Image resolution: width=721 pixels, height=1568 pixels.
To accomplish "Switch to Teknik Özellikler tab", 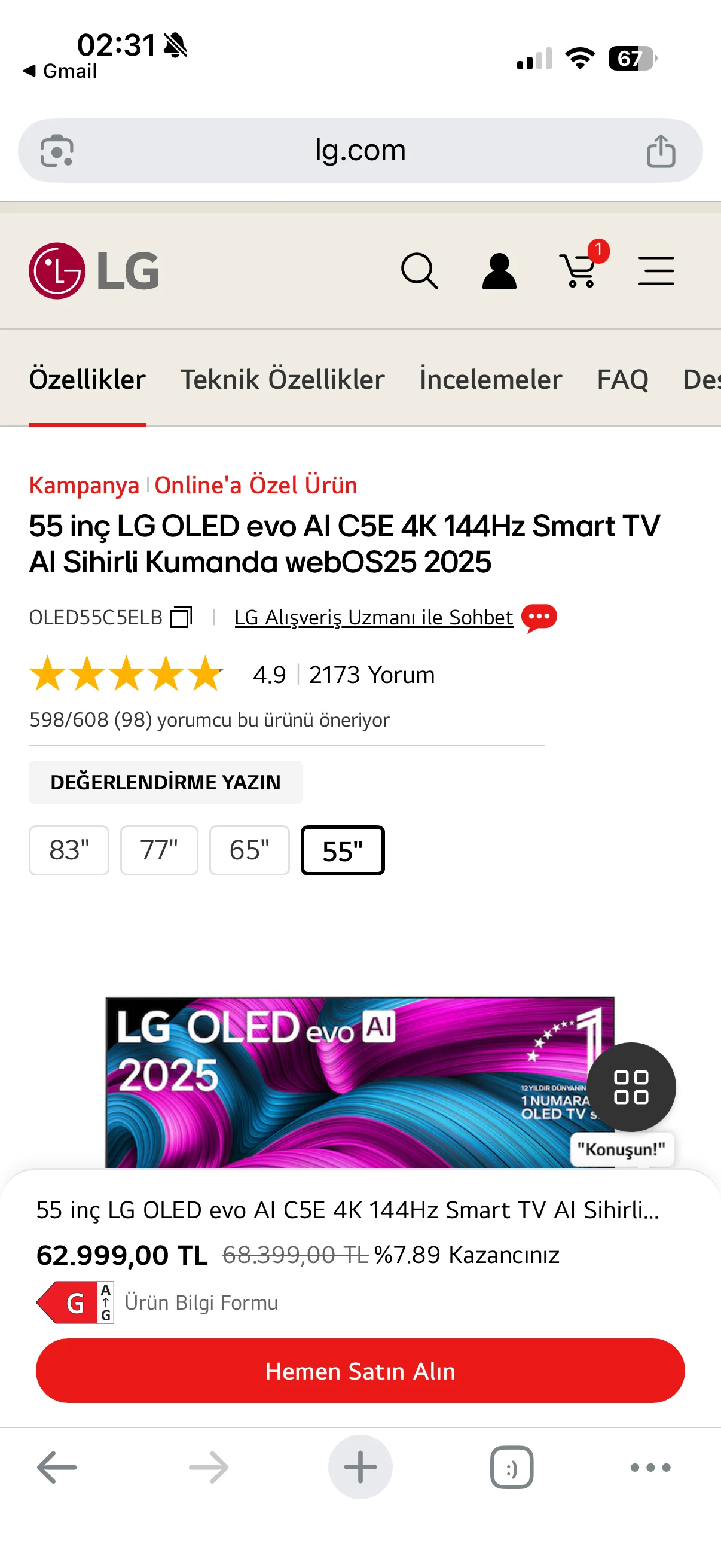I will coord(282,379).
